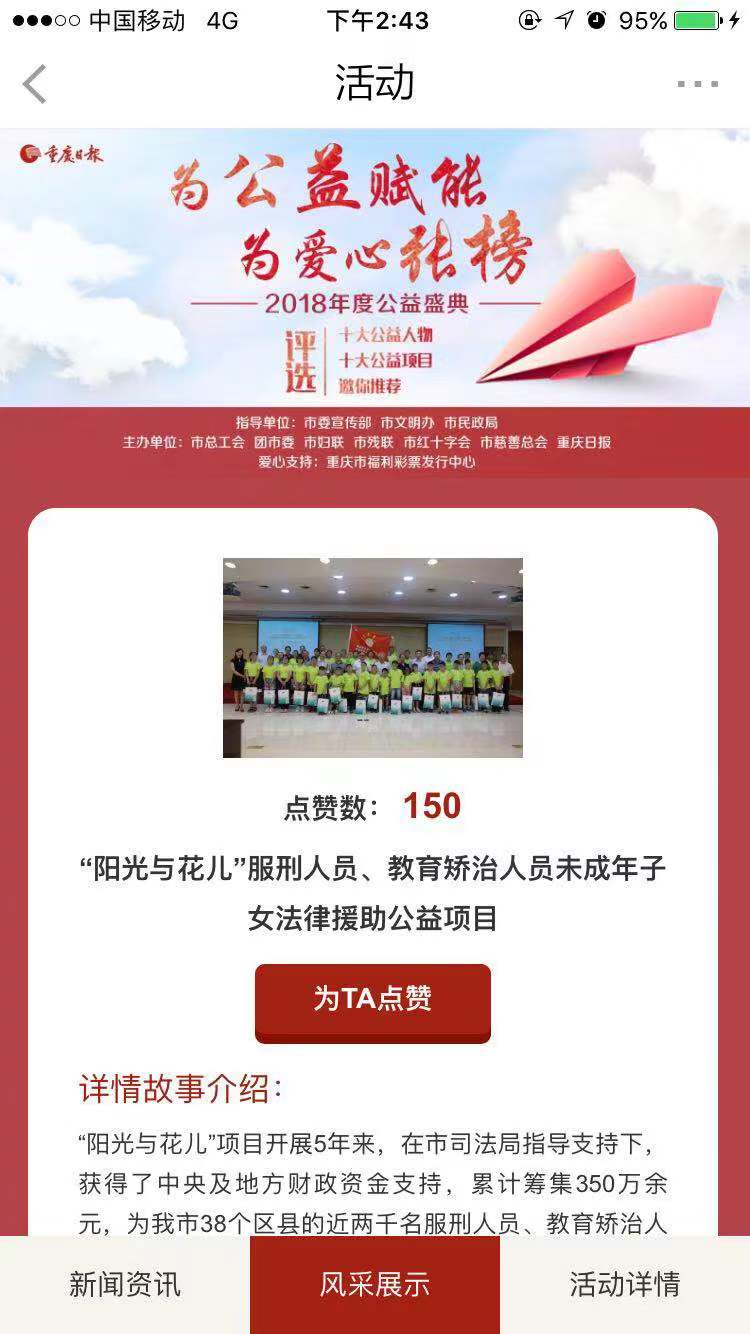Open the three-dot overflow menu
This screenshot has width=750, height=1334.
click(697, 84)
